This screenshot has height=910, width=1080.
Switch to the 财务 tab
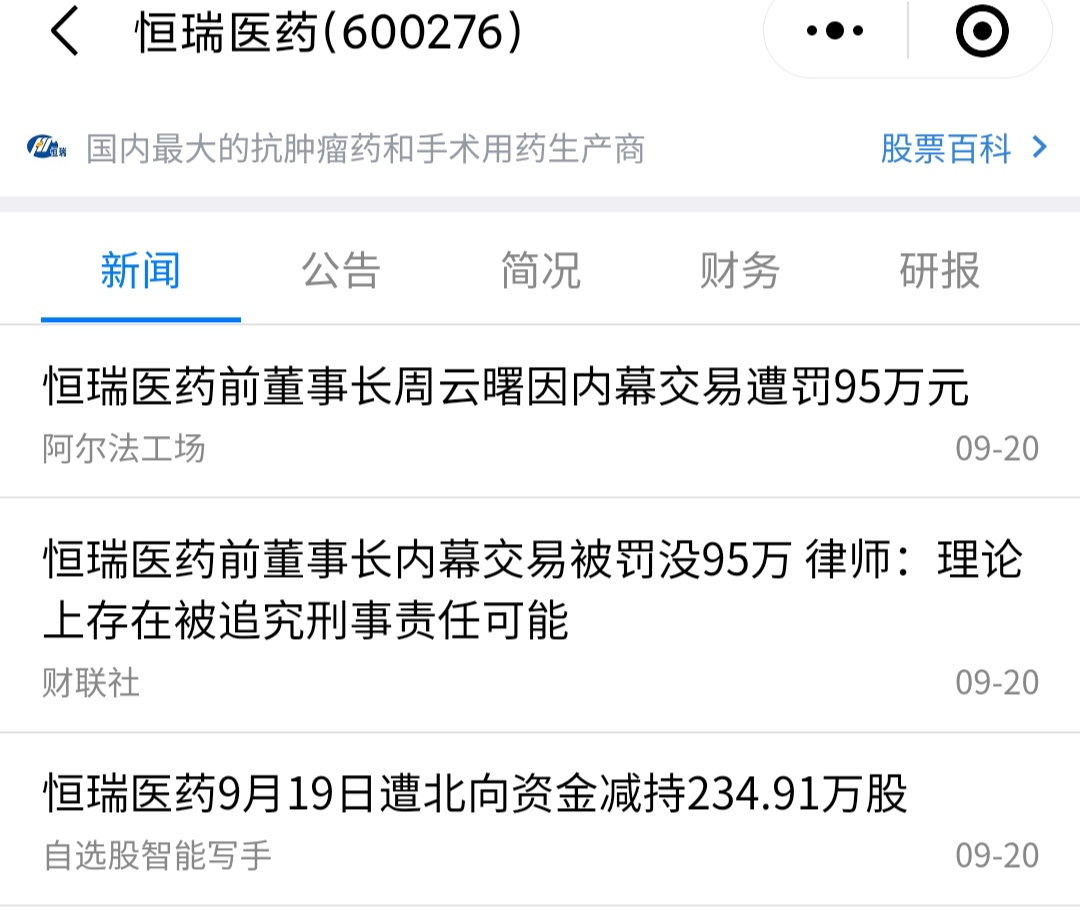click(x=739, y=271)
